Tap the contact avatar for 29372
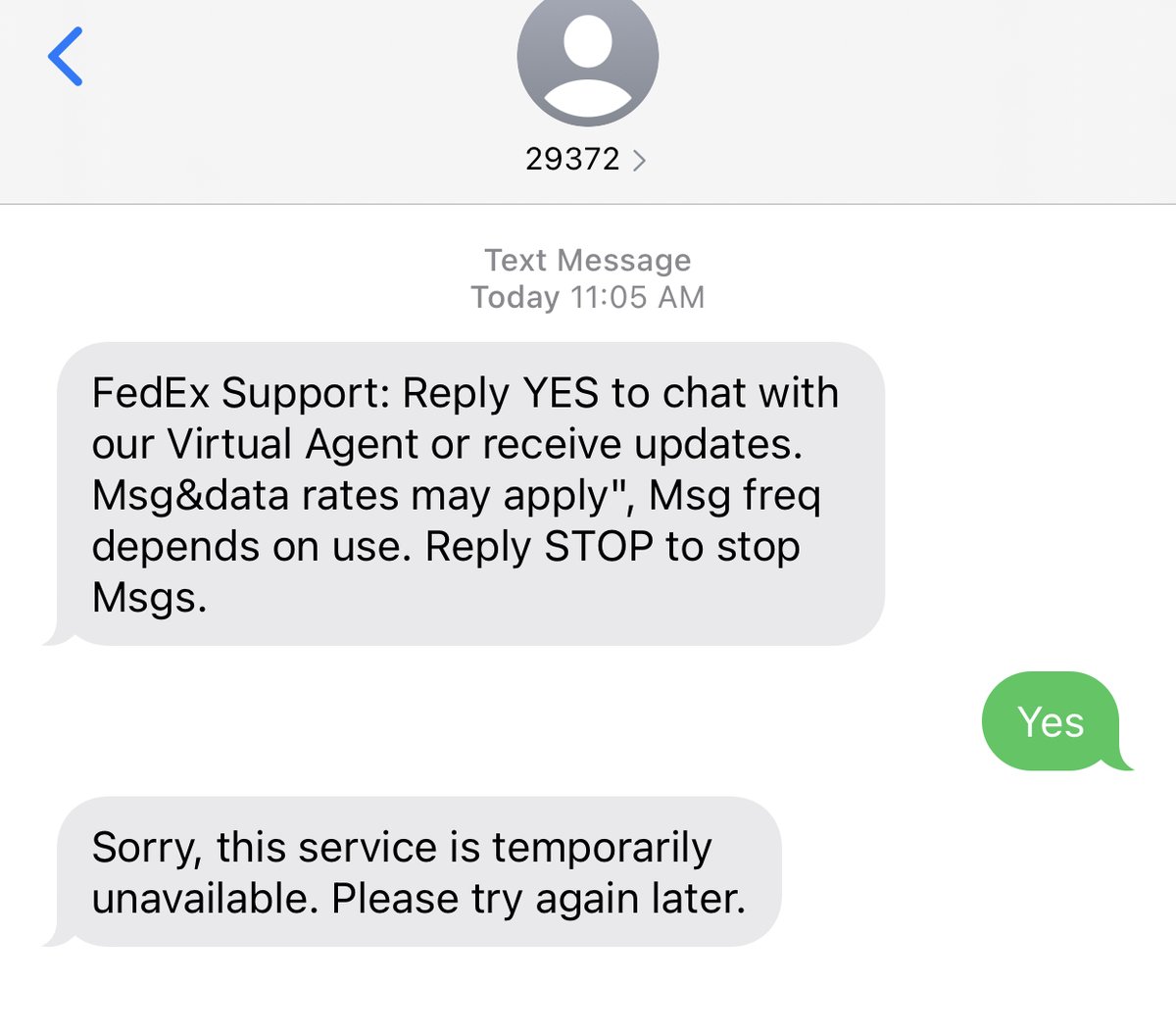 pyautogui.click(x=587, y=57)
